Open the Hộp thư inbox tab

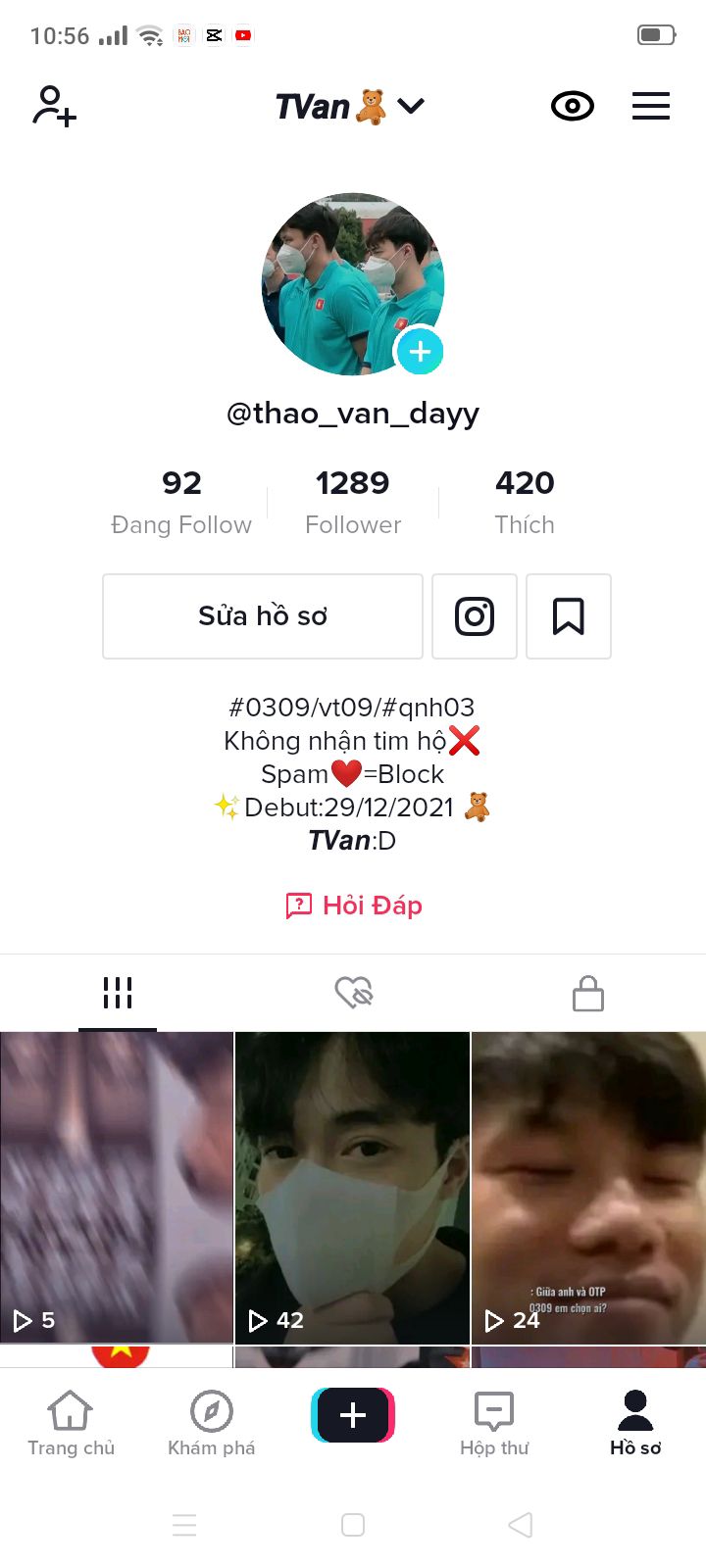[494, 1423]
